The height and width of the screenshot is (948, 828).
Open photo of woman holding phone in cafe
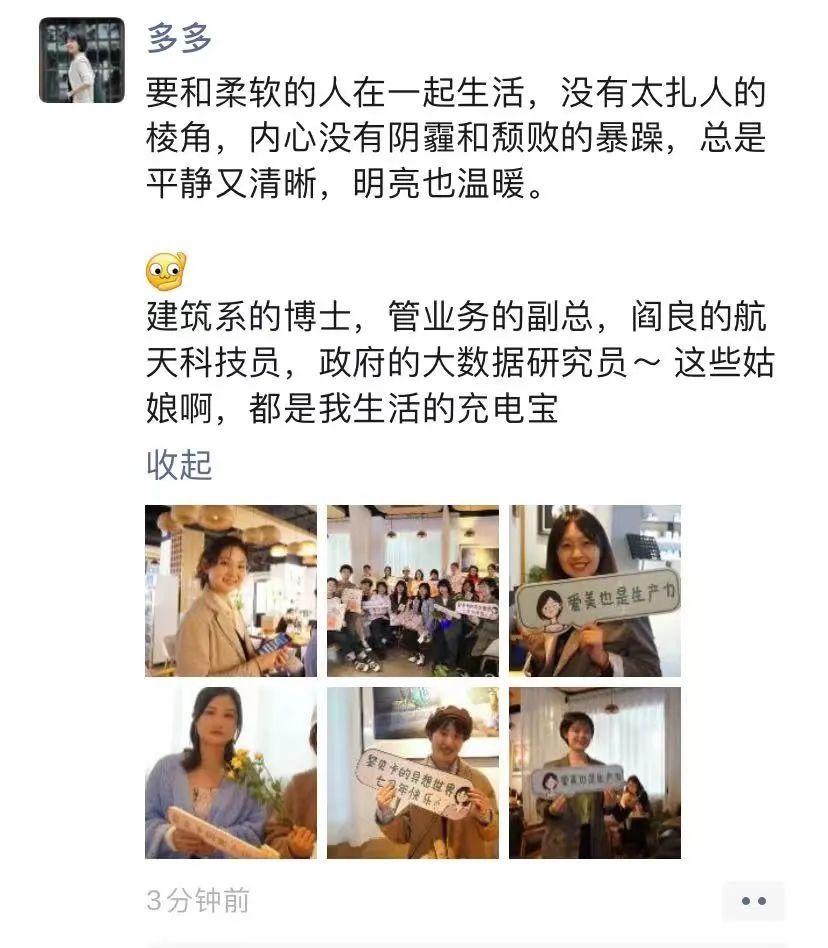(231, 591)
